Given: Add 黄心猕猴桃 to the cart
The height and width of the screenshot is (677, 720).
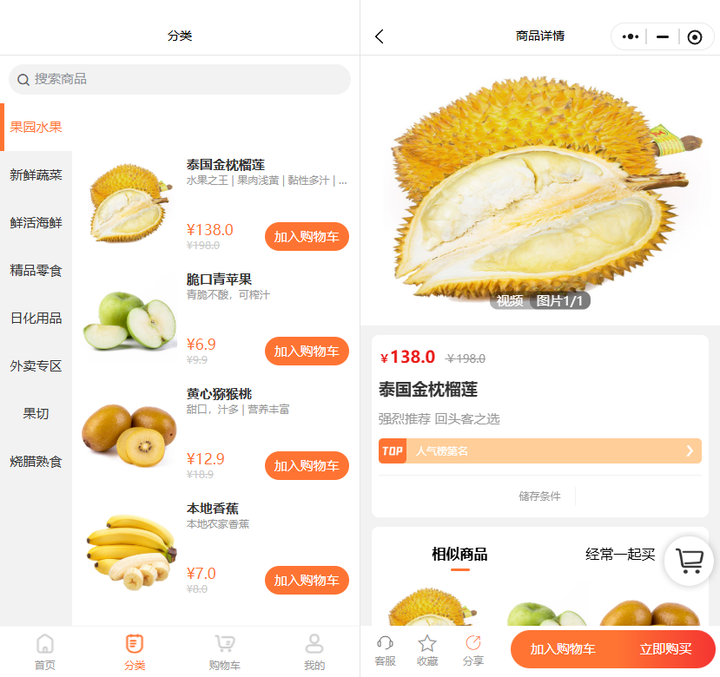Looking at the screenshot, I should pos(306,466).
